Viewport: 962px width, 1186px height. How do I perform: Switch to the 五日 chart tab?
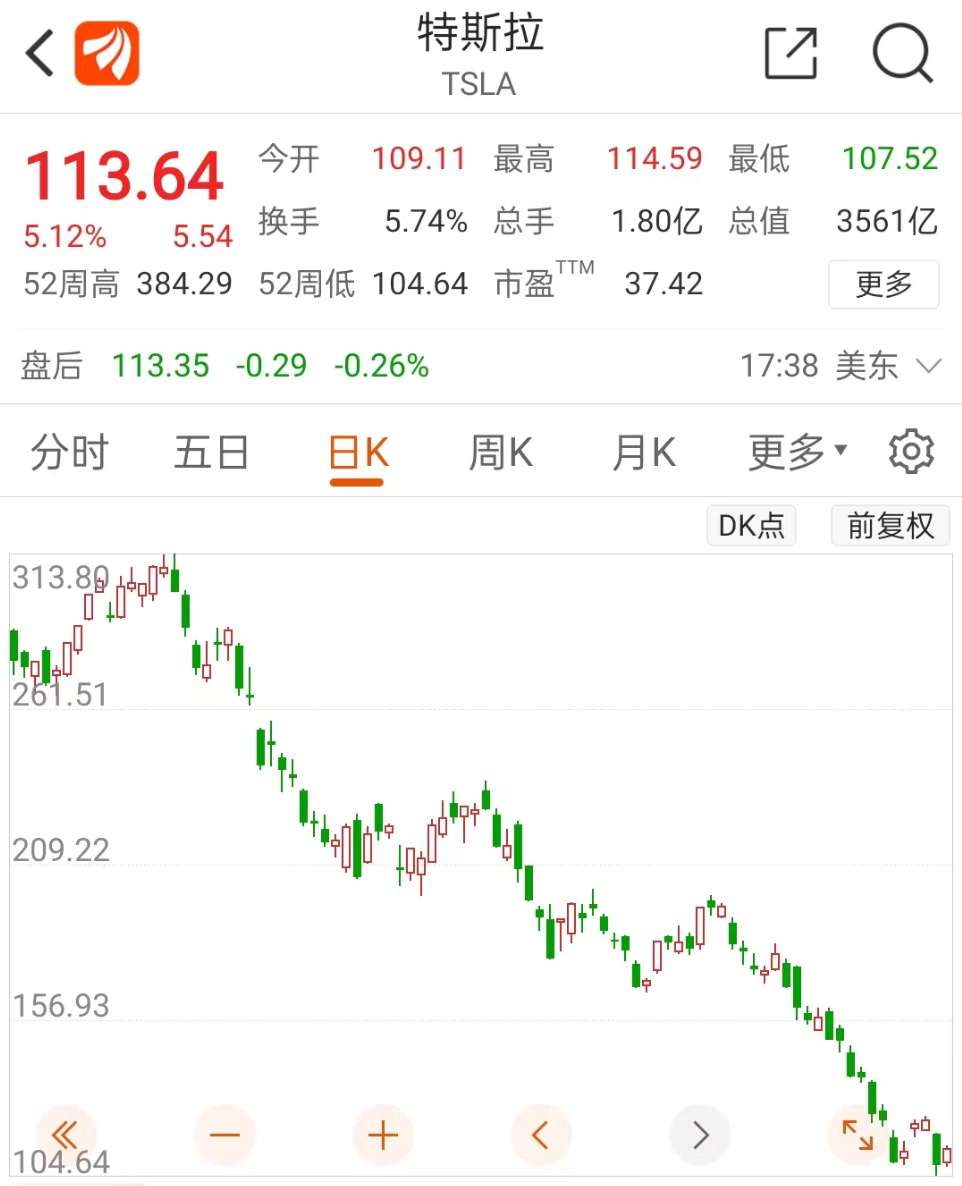point(211,453)
